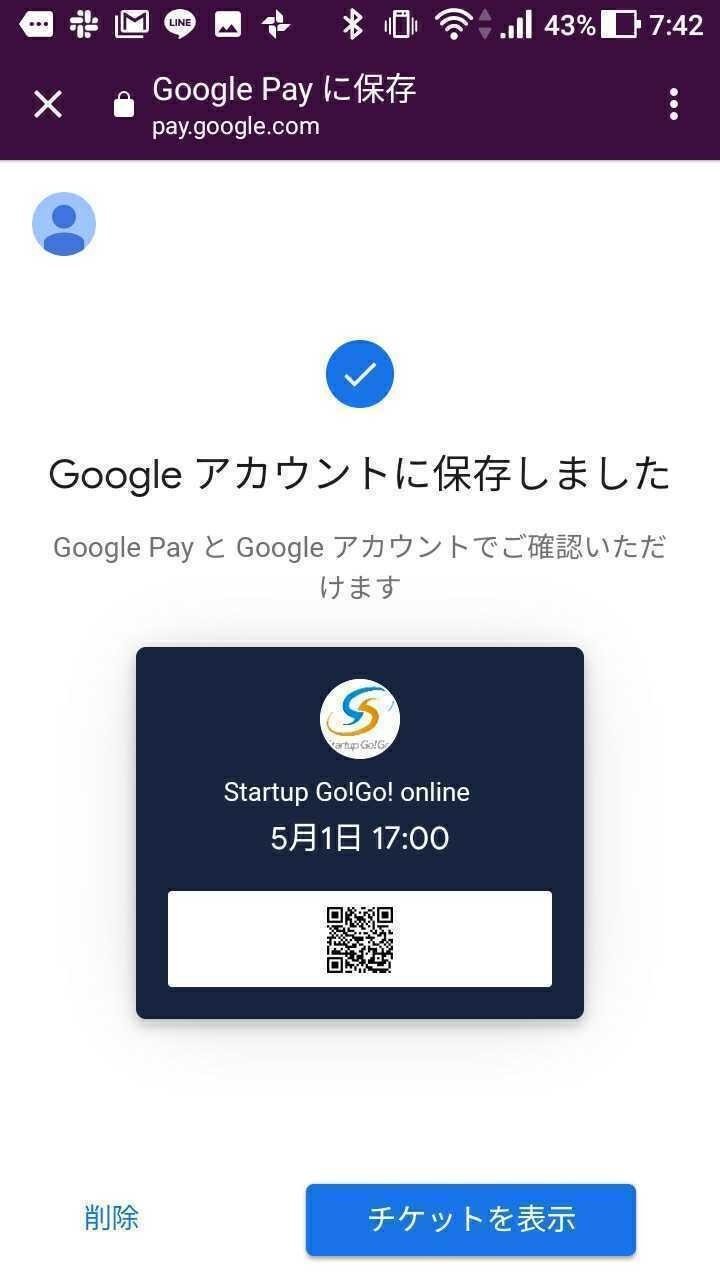Tap the QR code on the ticket

[x=360, y=938]
